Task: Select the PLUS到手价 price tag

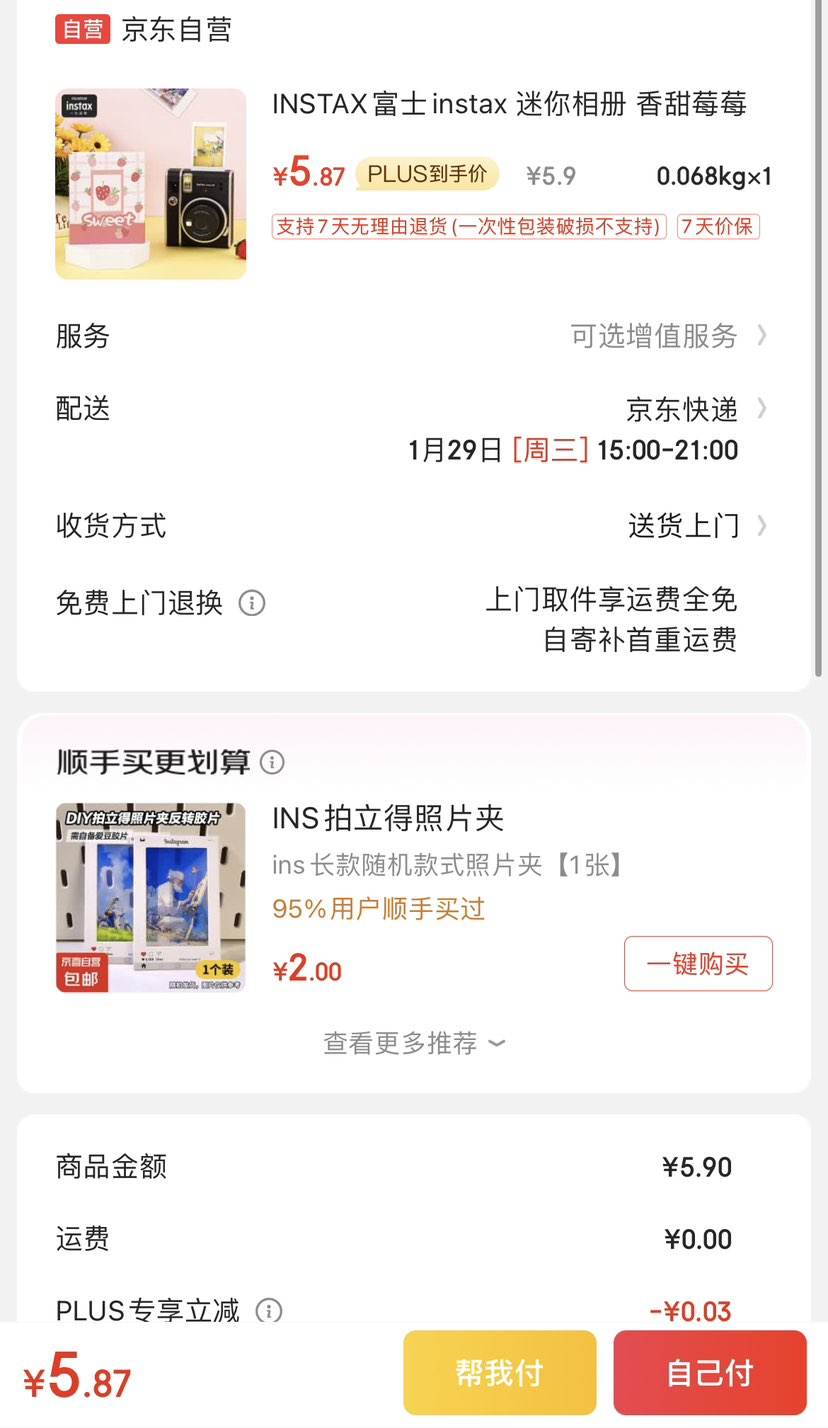Action: [x=427, y=173]
